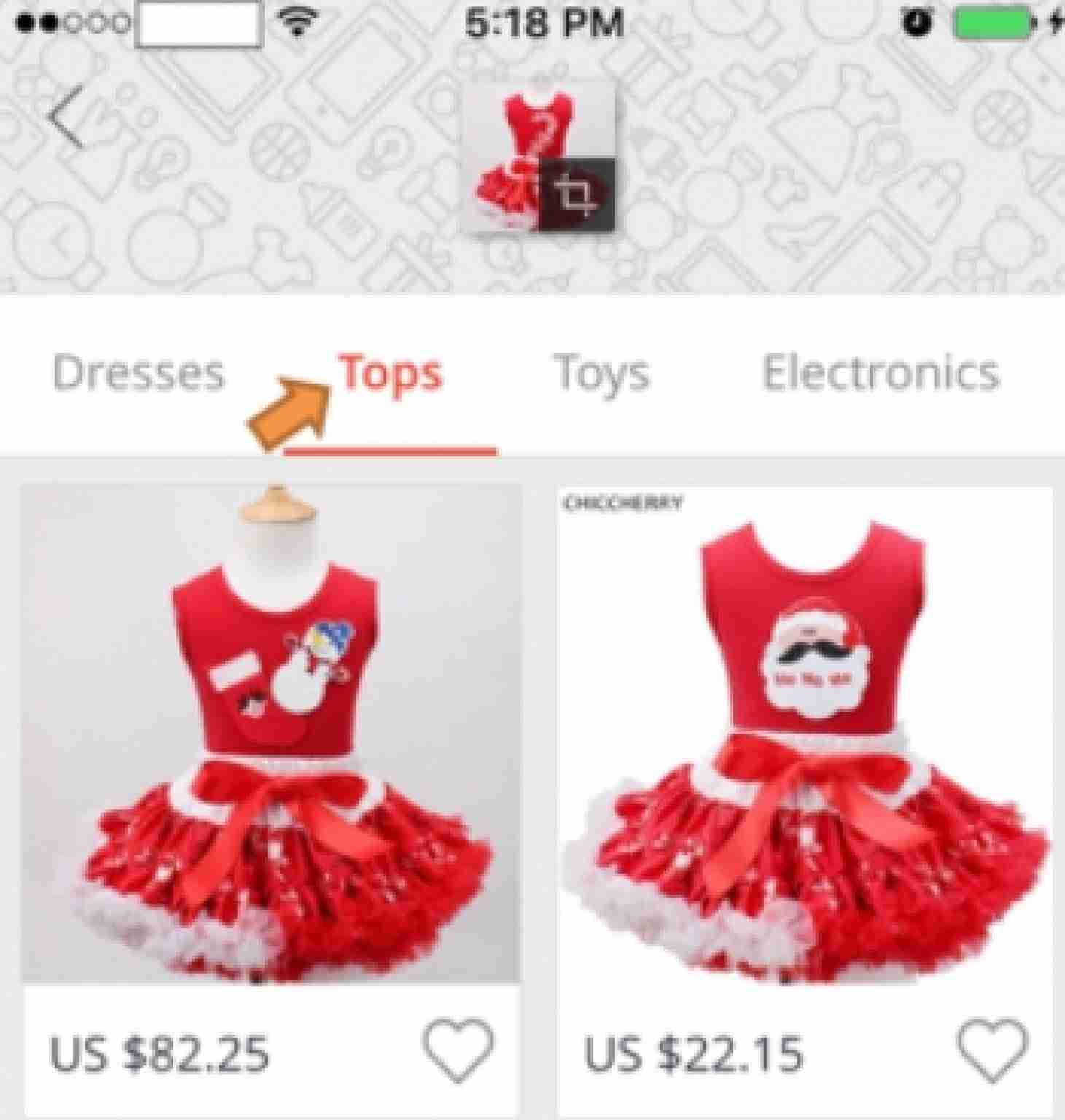Toggle the favorite heart for the $82.25 item
Screen dimensions: 1065x1120
point(458,1049)
